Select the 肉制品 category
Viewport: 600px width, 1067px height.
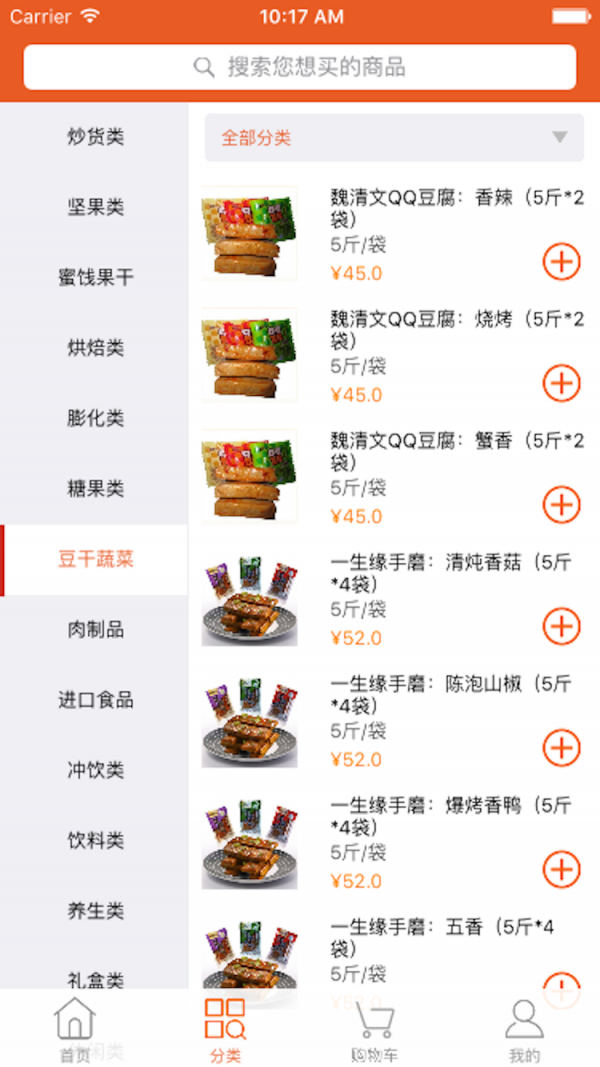(x=95, y=630)
